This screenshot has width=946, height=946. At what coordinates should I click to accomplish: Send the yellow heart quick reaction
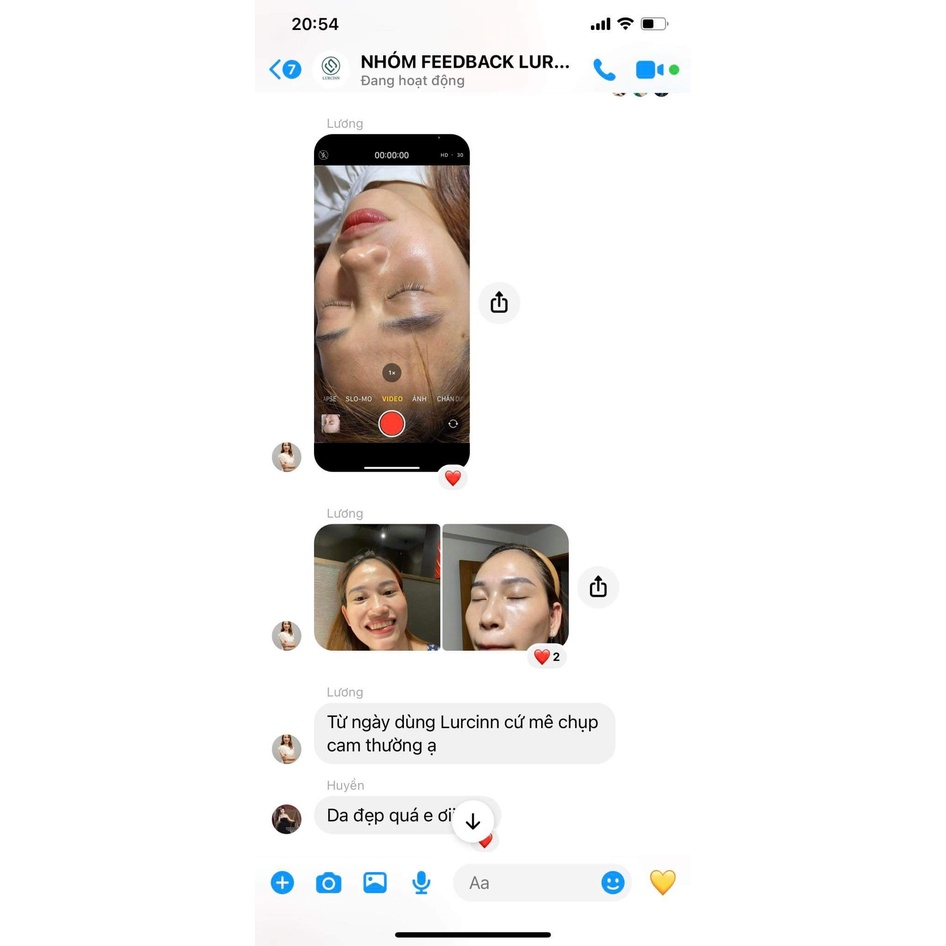point(662,882)
